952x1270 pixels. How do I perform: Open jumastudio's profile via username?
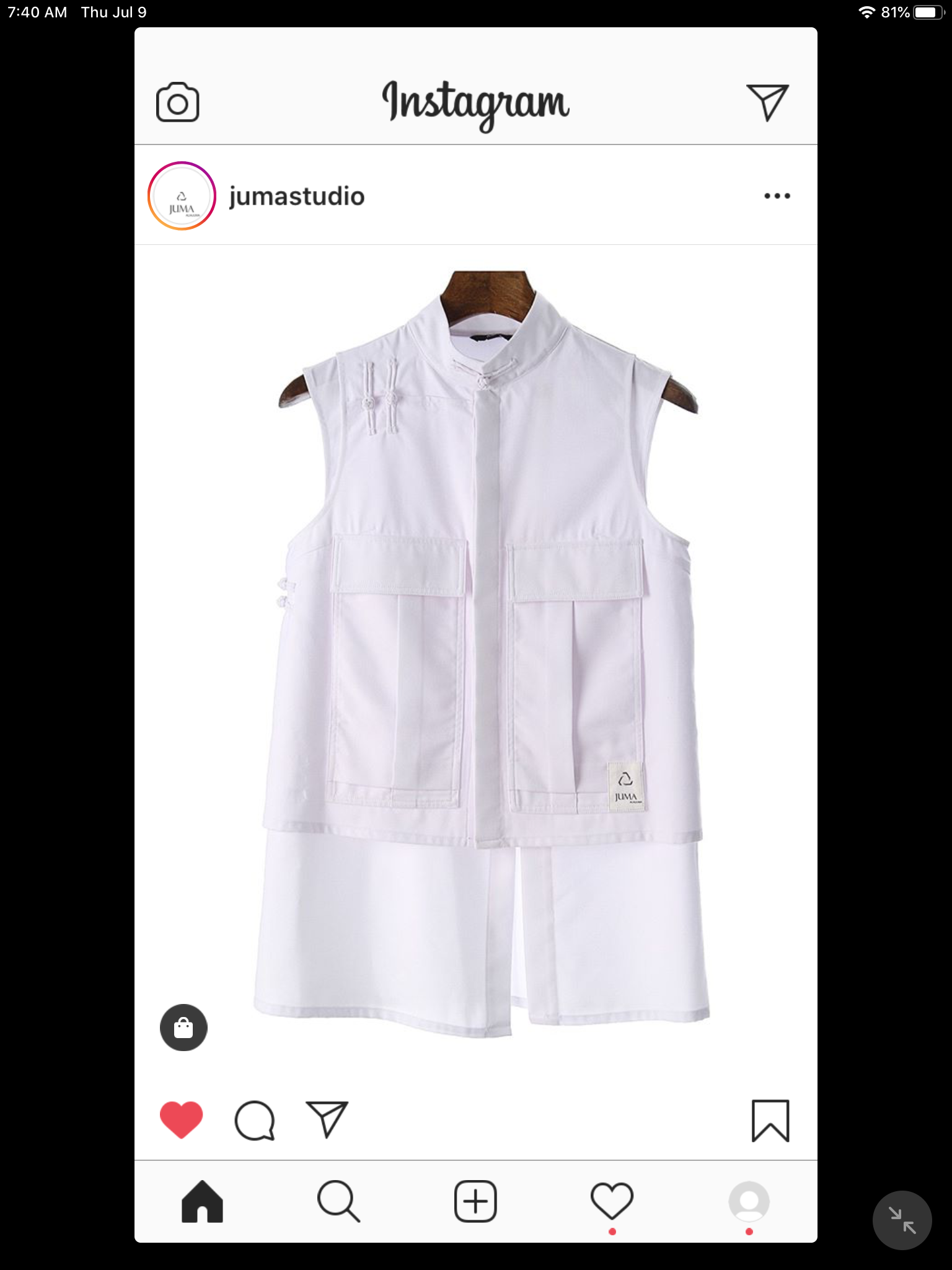click(x=297, y=196)
